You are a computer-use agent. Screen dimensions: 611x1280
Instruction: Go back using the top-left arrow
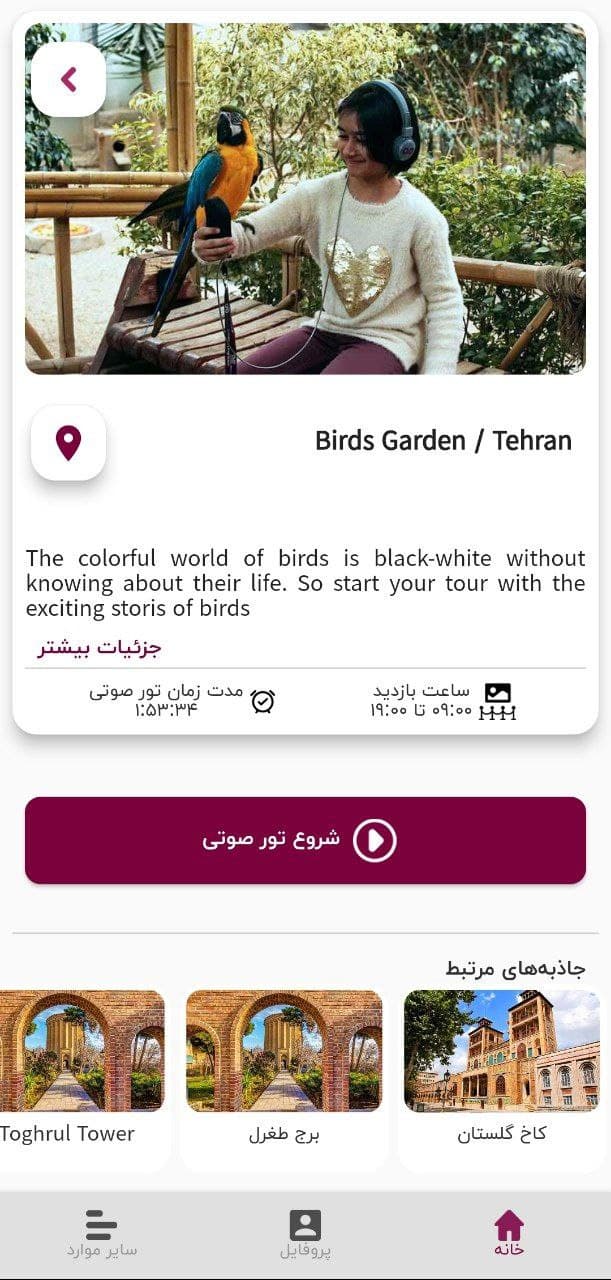[x=68, y=79]
